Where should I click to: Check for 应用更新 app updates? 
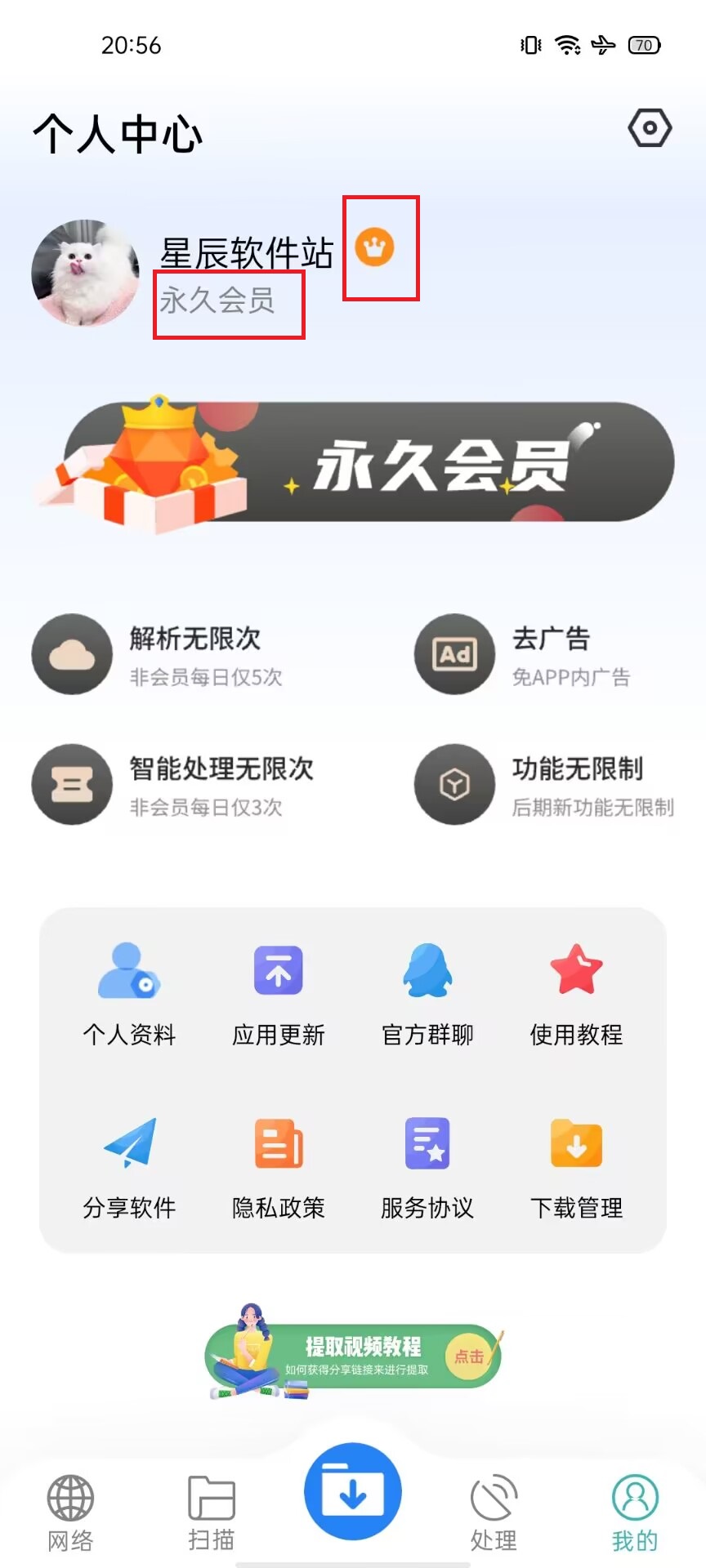[x=279, y=994]
